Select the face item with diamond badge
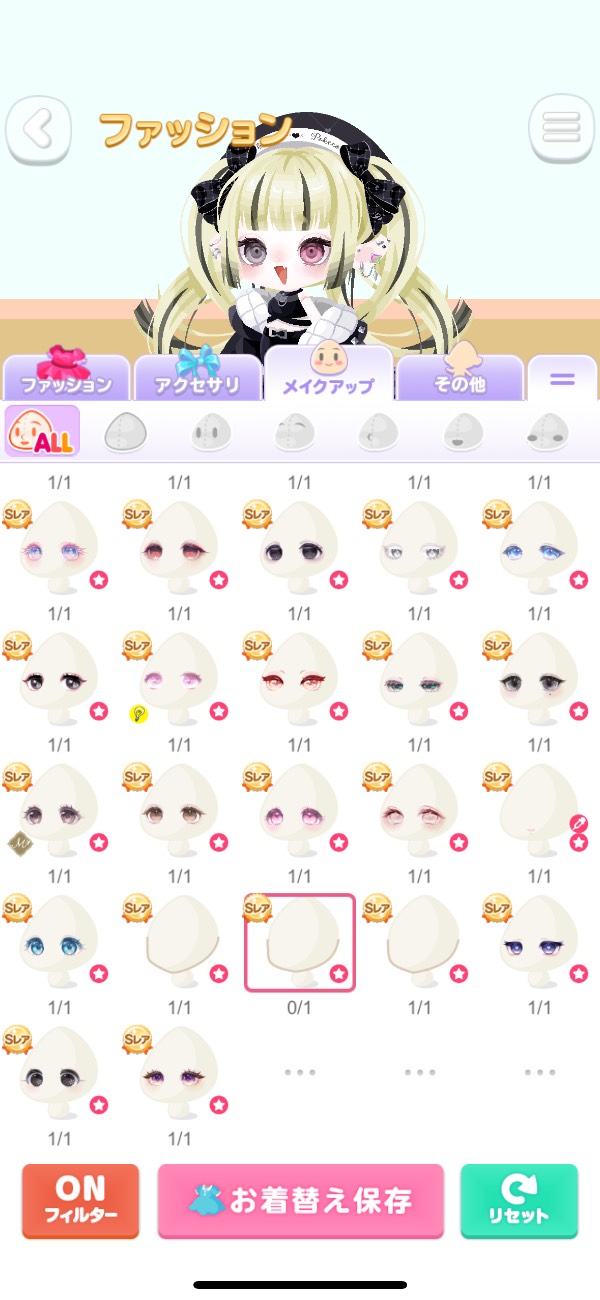Screen dimensions: 600x1300 60,810
